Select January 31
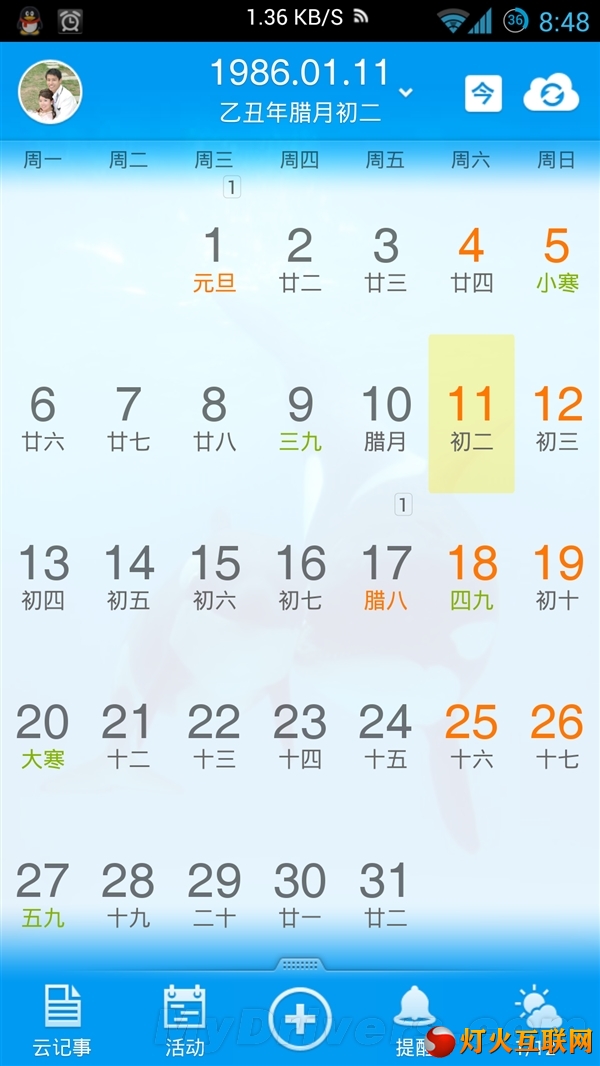 coord(386,894)
